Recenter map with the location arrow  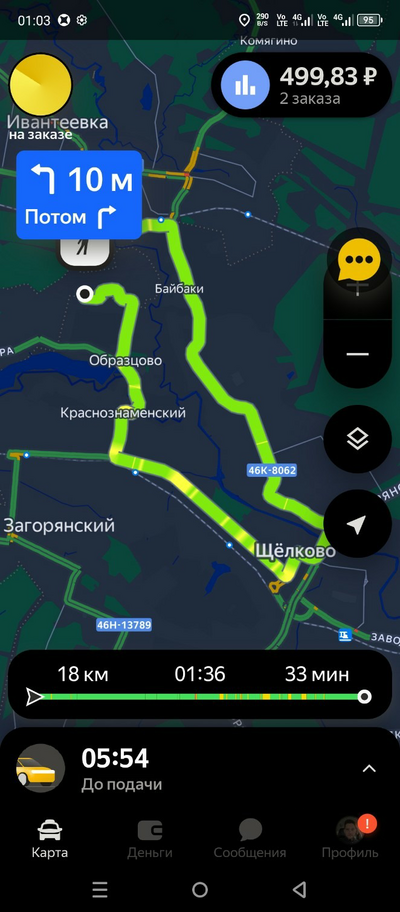[358, 523]
